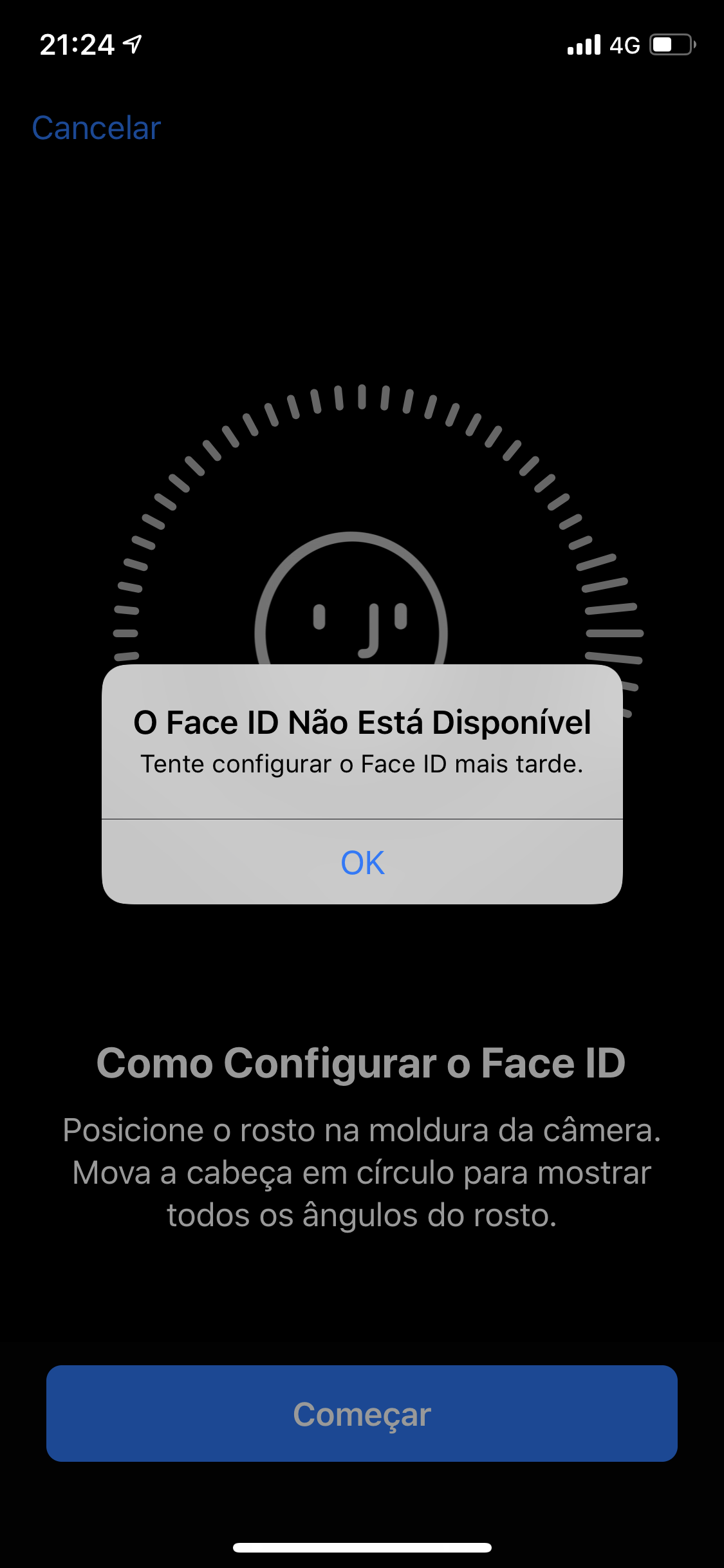
Task: Tap the 4G network indicator
Action: click(623, 44)
